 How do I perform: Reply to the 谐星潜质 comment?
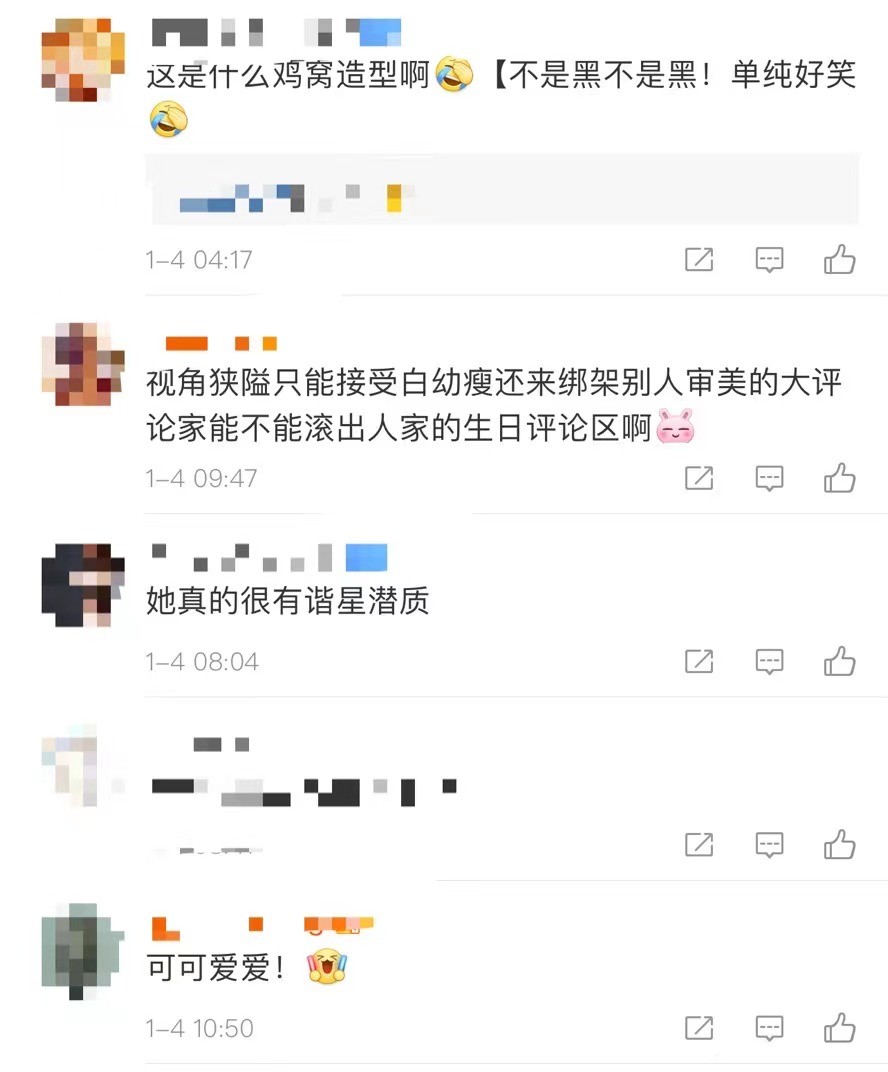coord(769,661)
